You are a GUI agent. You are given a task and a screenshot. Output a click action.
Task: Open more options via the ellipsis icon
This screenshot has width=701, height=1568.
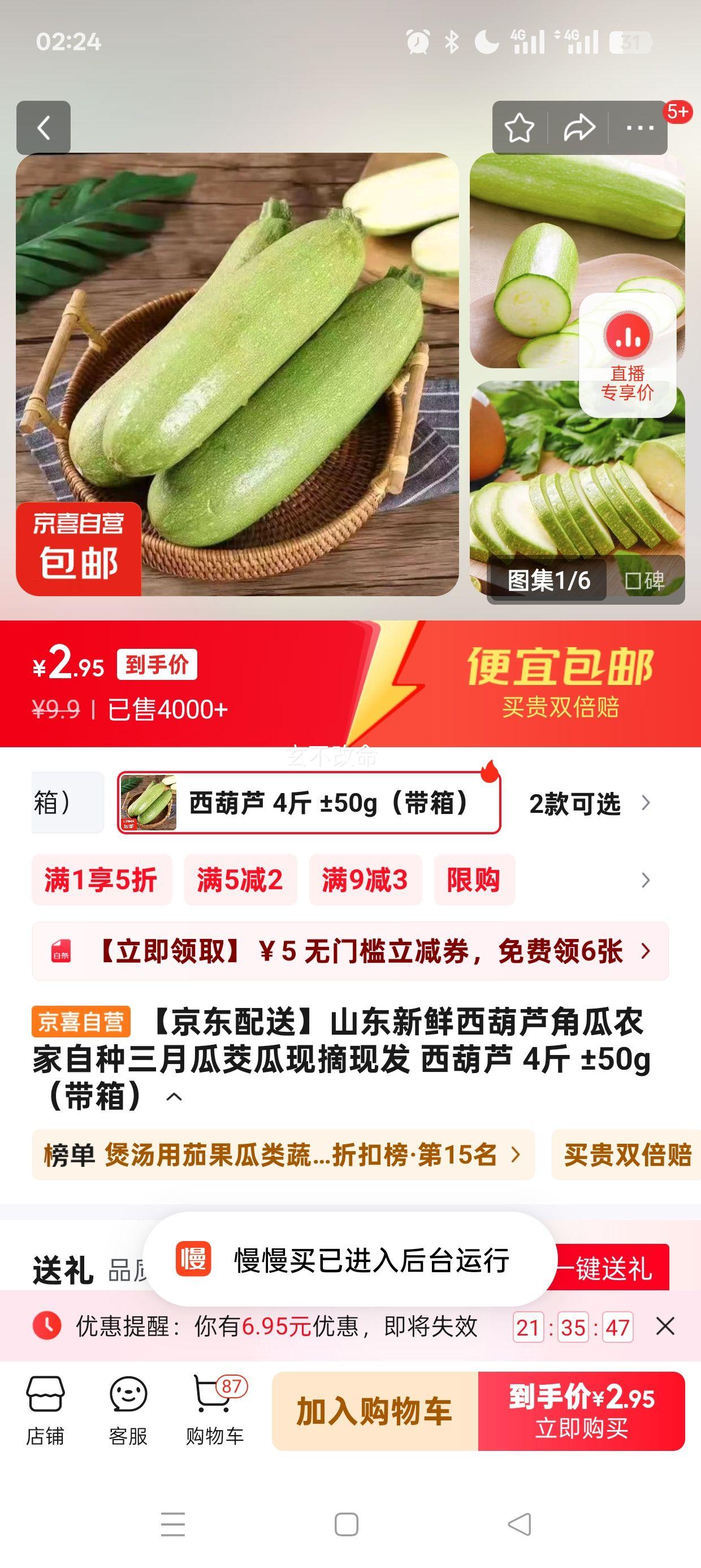point(638,128)
